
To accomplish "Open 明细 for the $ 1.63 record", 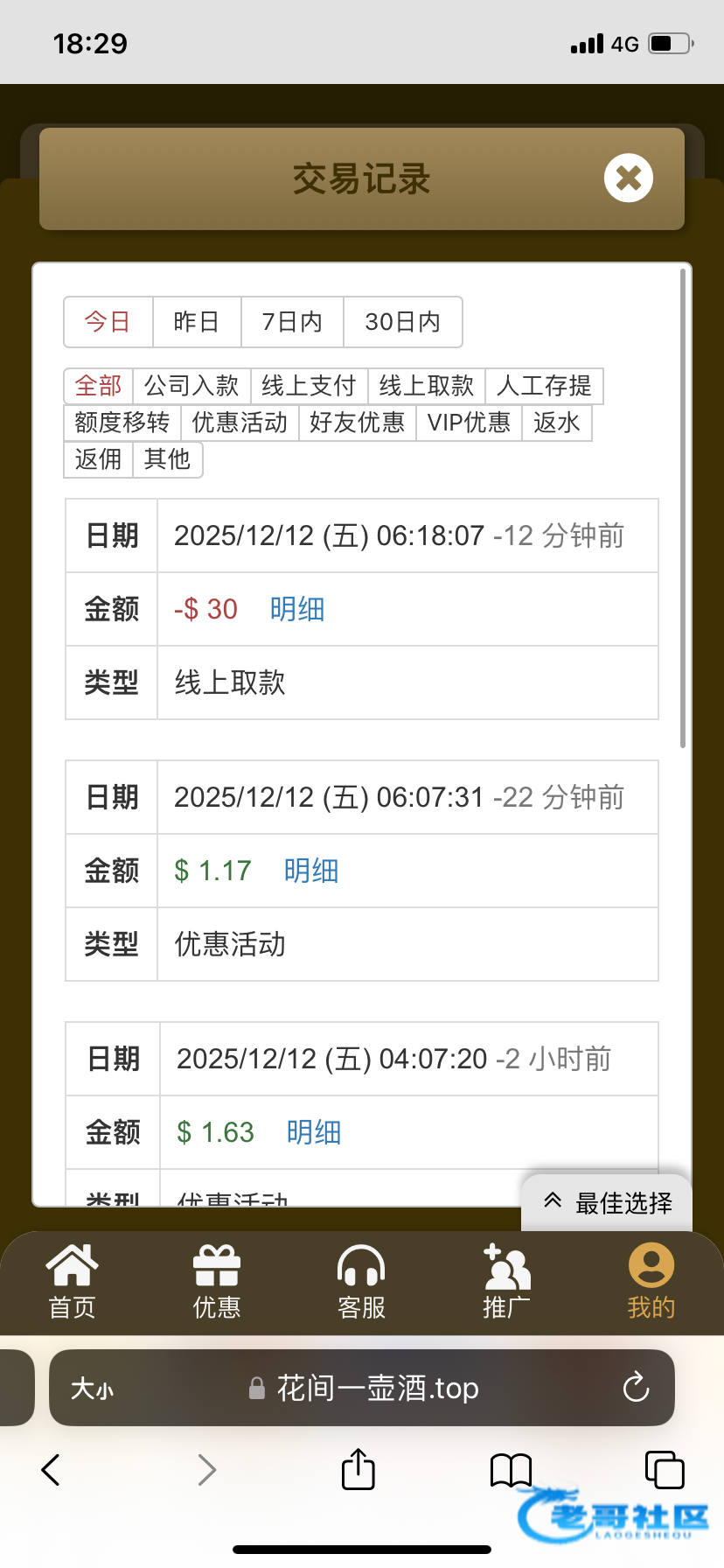I will (314, 1132).
